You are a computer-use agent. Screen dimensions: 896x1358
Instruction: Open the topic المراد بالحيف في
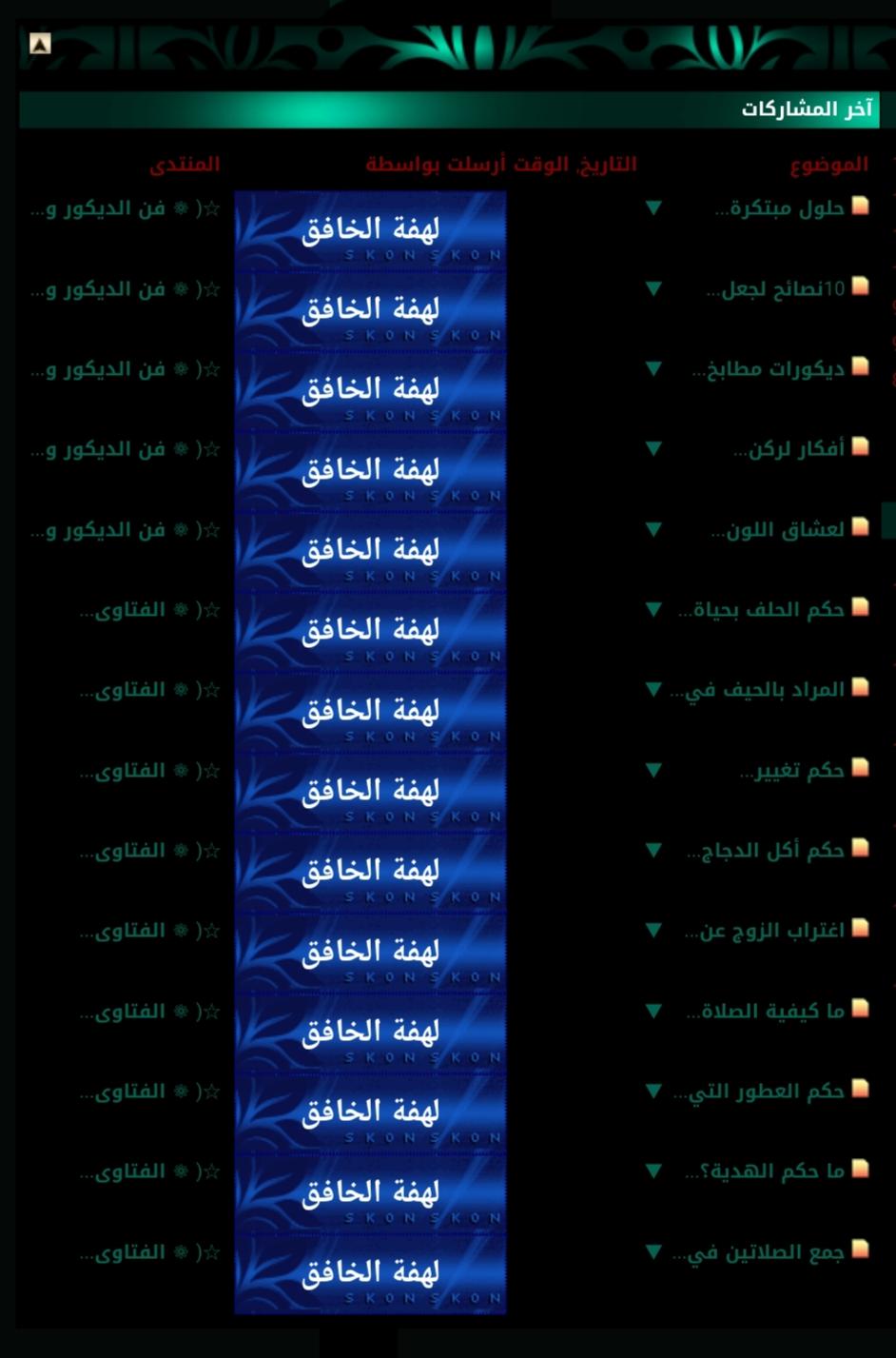click(757, 689)
